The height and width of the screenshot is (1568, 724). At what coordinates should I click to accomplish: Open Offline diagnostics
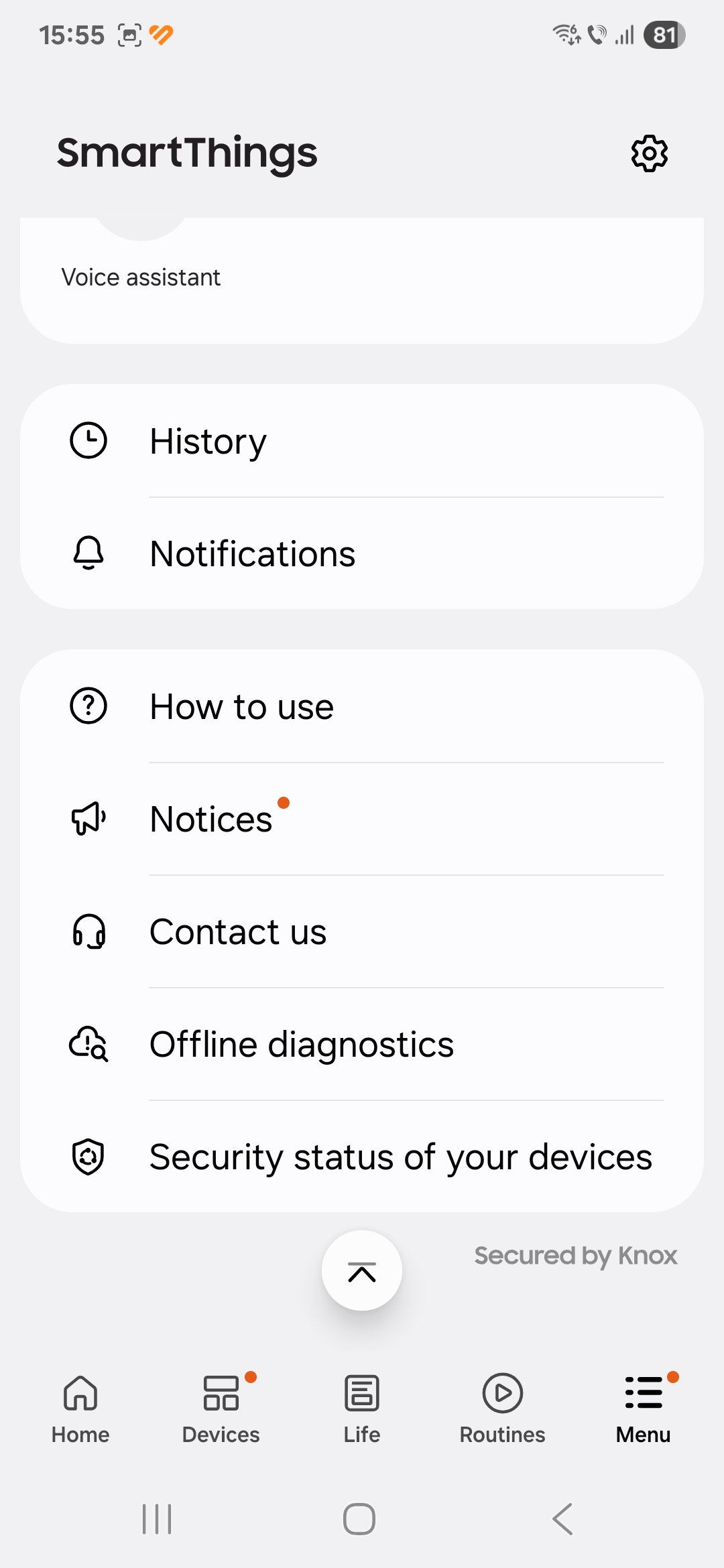pyautogui.click(x=362, y=1044)
